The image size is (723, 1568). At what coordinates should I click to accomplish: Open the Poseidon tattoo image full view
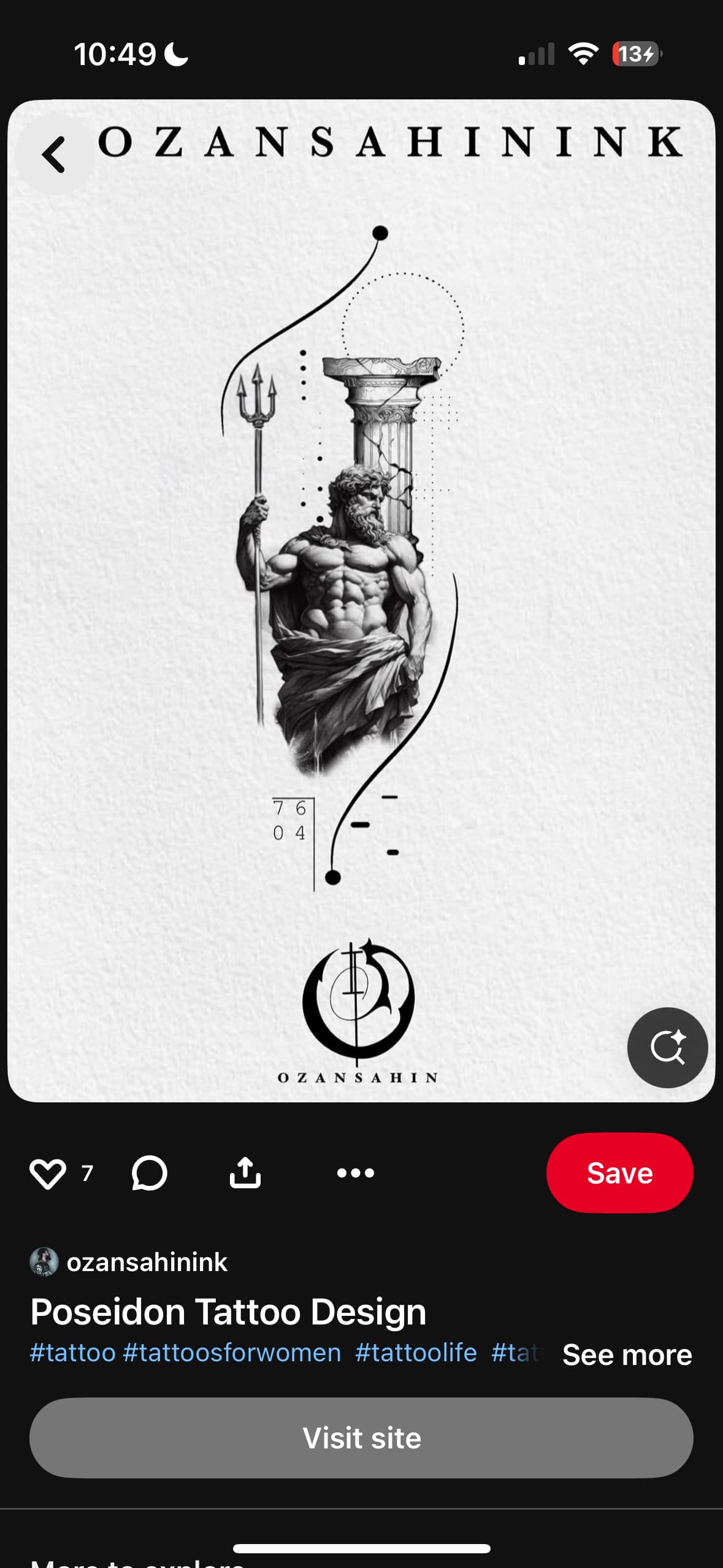(361, 601)
